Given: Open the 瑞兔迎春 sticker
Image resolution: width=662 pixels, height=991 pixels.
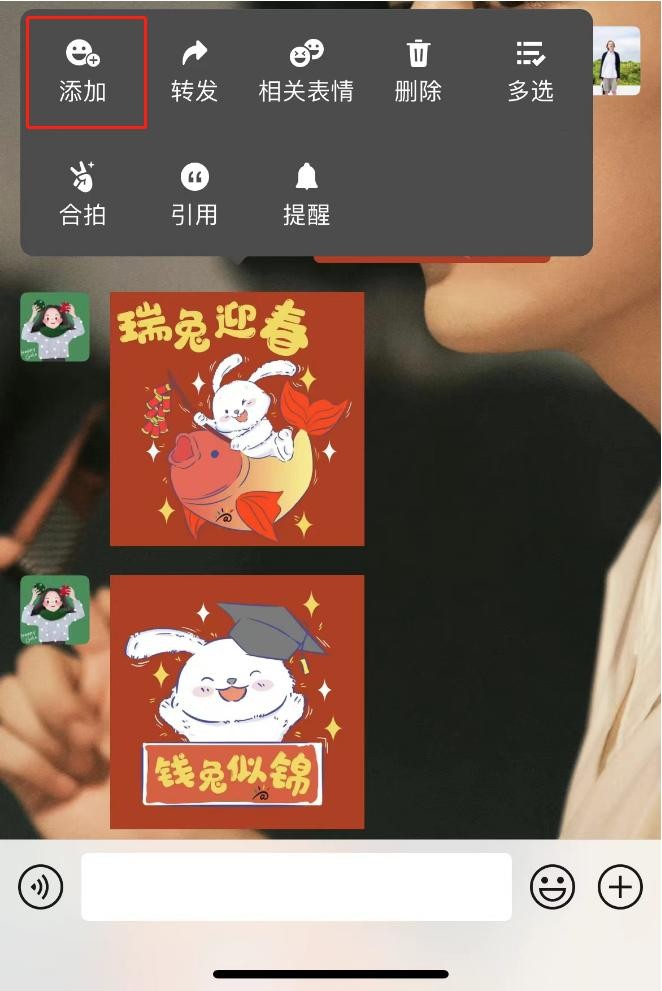Looking at the screenshot, I should [237, 419].
